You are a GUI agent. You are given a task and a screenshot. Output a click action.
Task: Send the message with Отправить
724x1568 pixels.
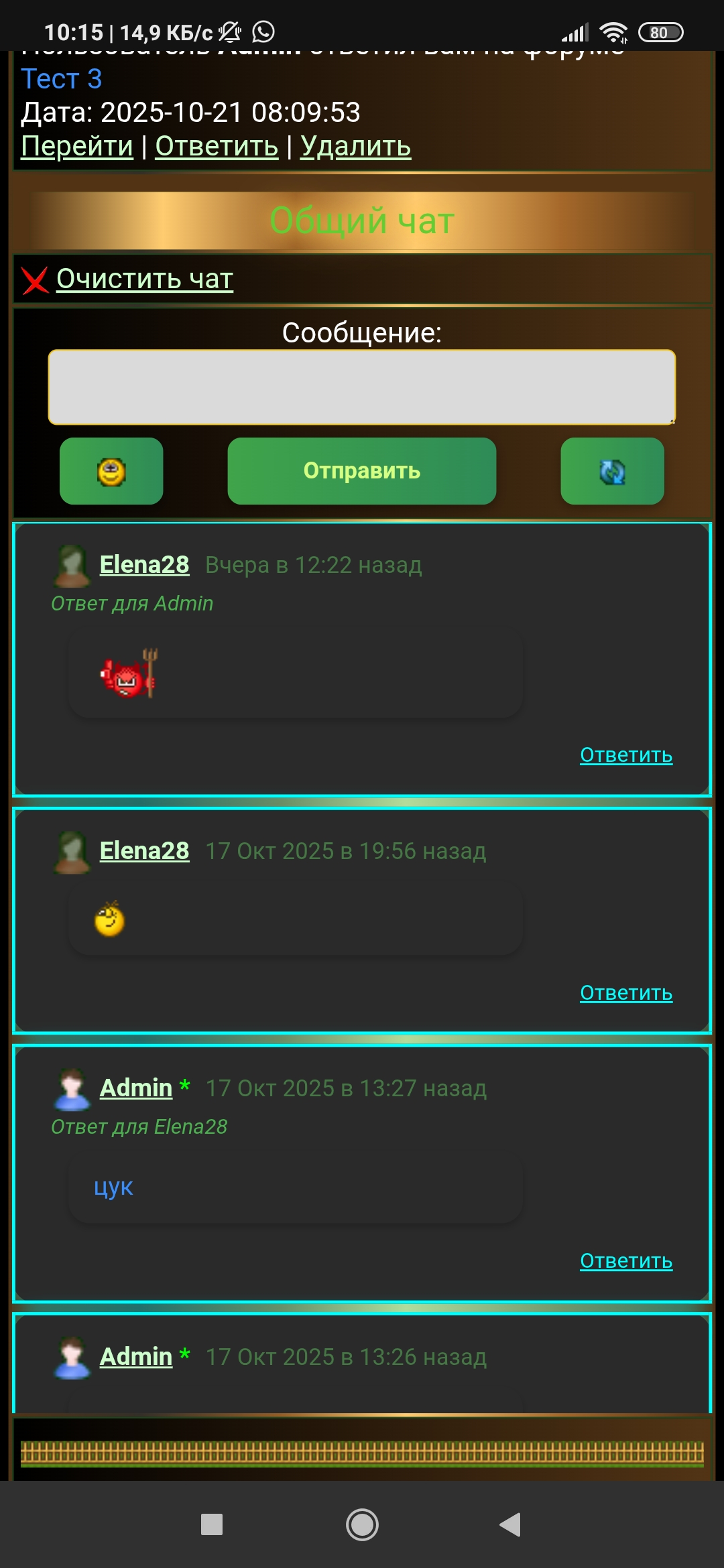tap(361, 471)
